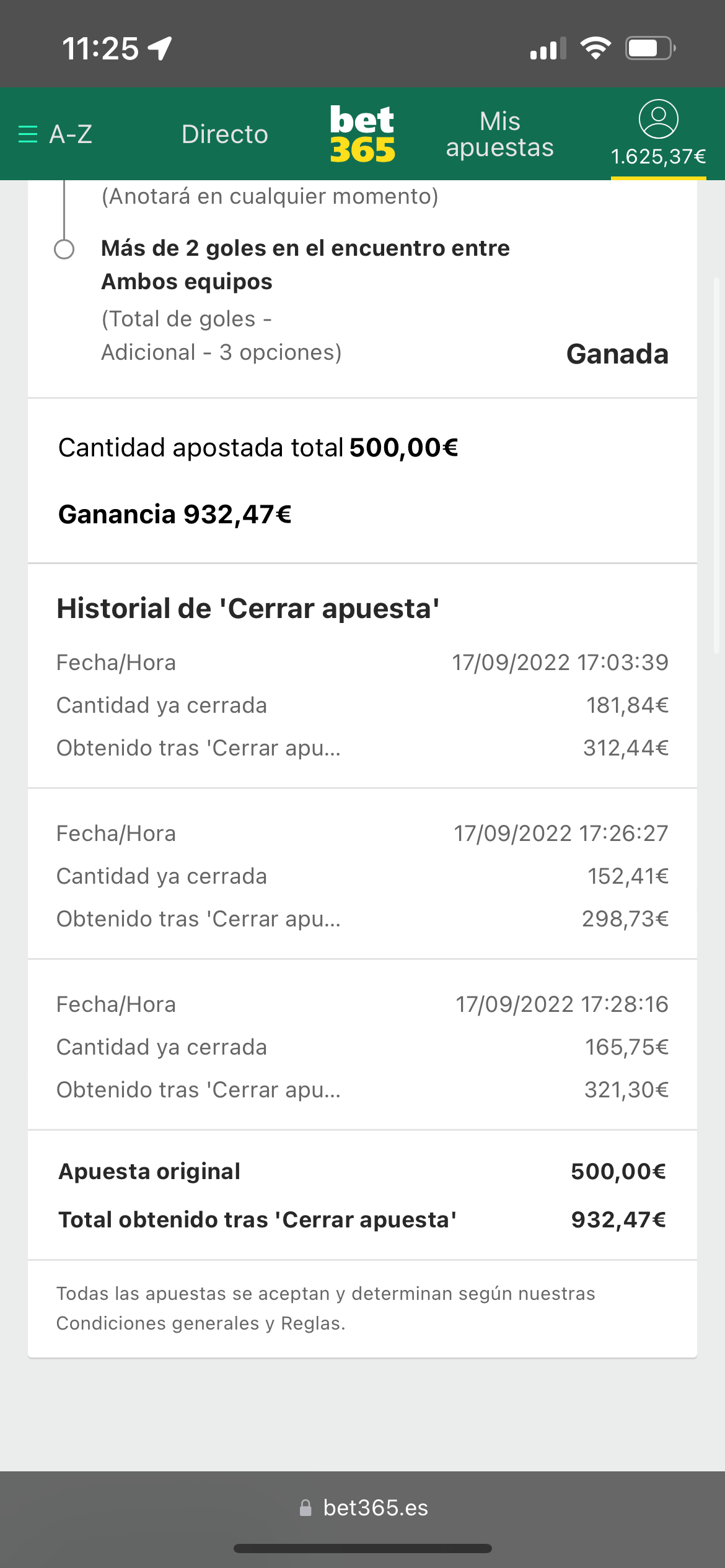Tap the bet365 logo to go home

click(362, 134)
